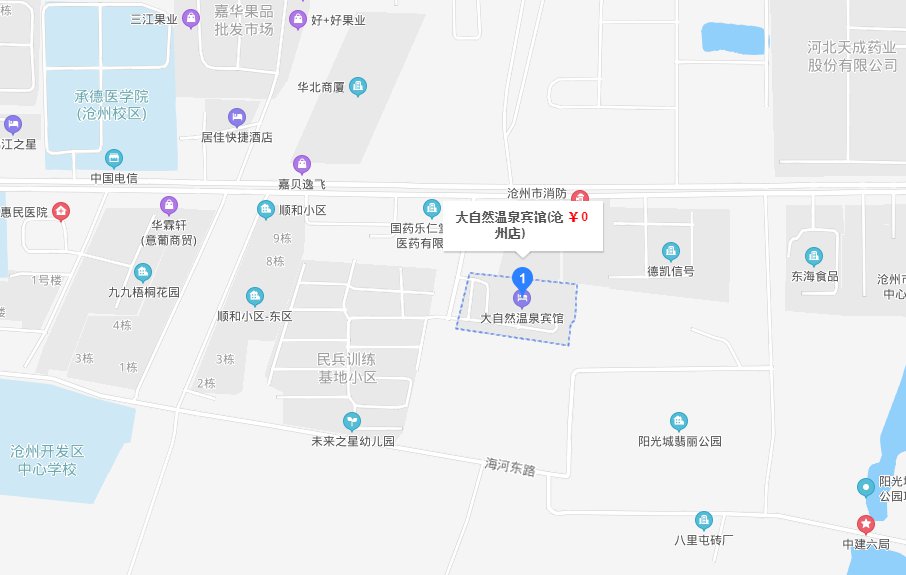Tap the 惠民医院 hospital marker
Image resolution: width=906 pixels, height=575 pixels.
pyautogui.click(x=62, y=211)
